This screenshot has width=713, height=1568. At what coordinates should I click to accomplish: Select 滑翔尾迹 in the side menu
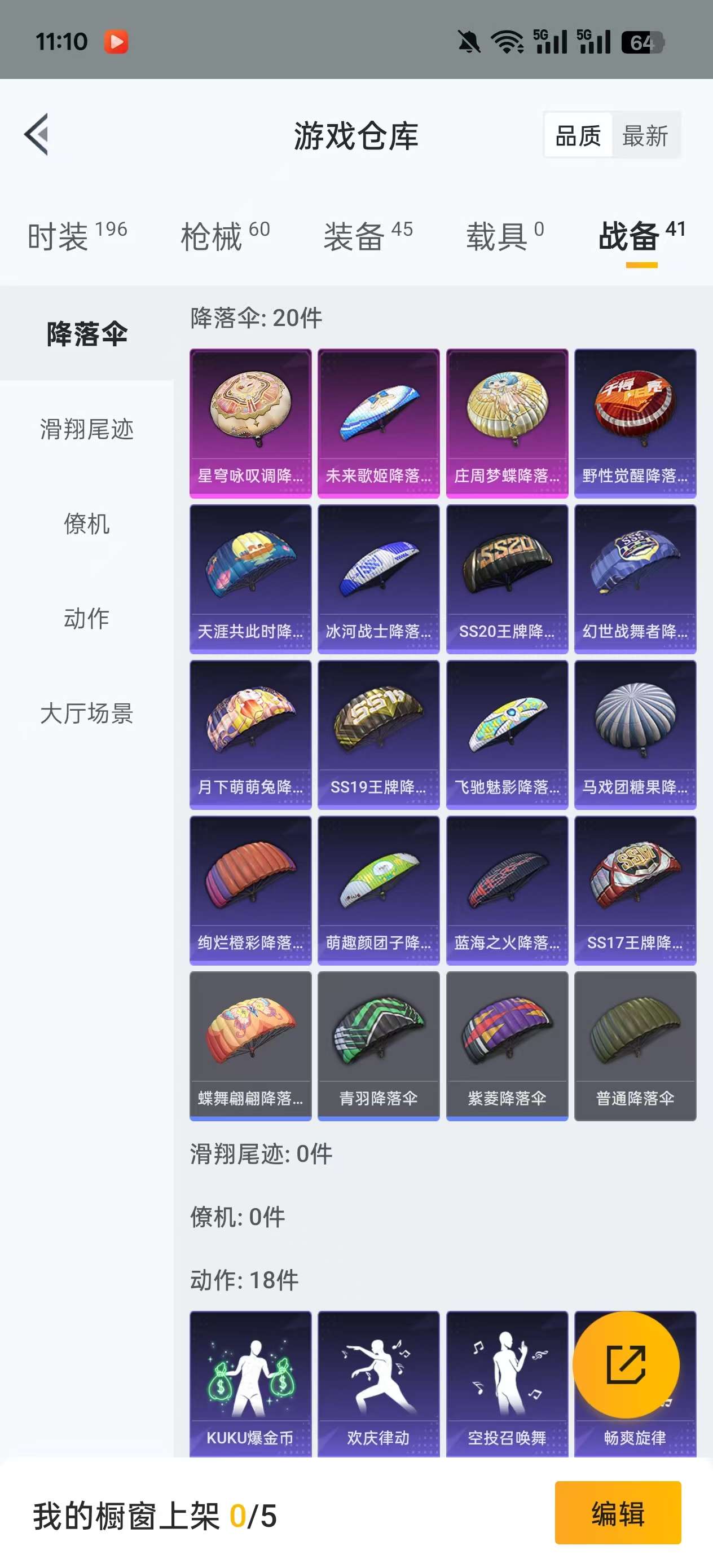point(86,429)
